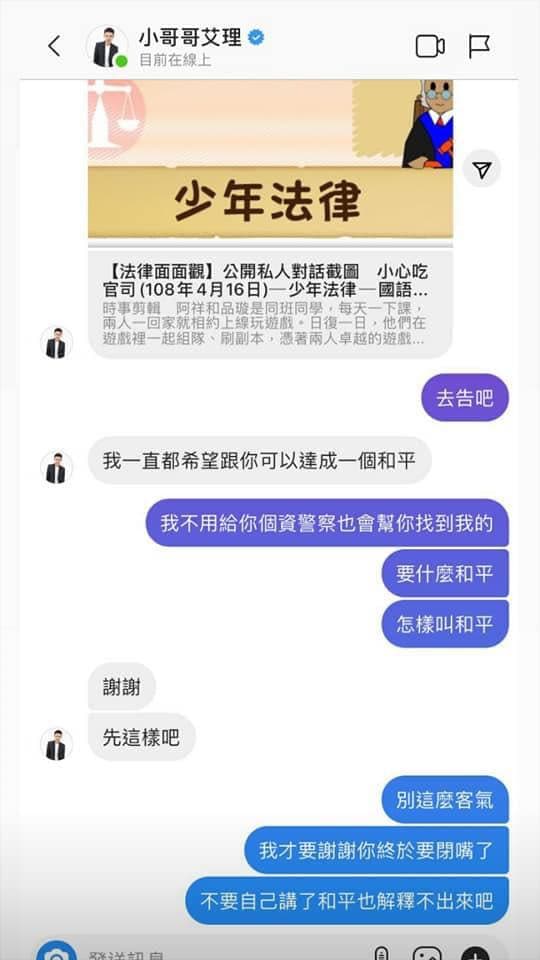The image size is (540, 960).
Task: Record a voice message with the microphone
Action: 381,954
